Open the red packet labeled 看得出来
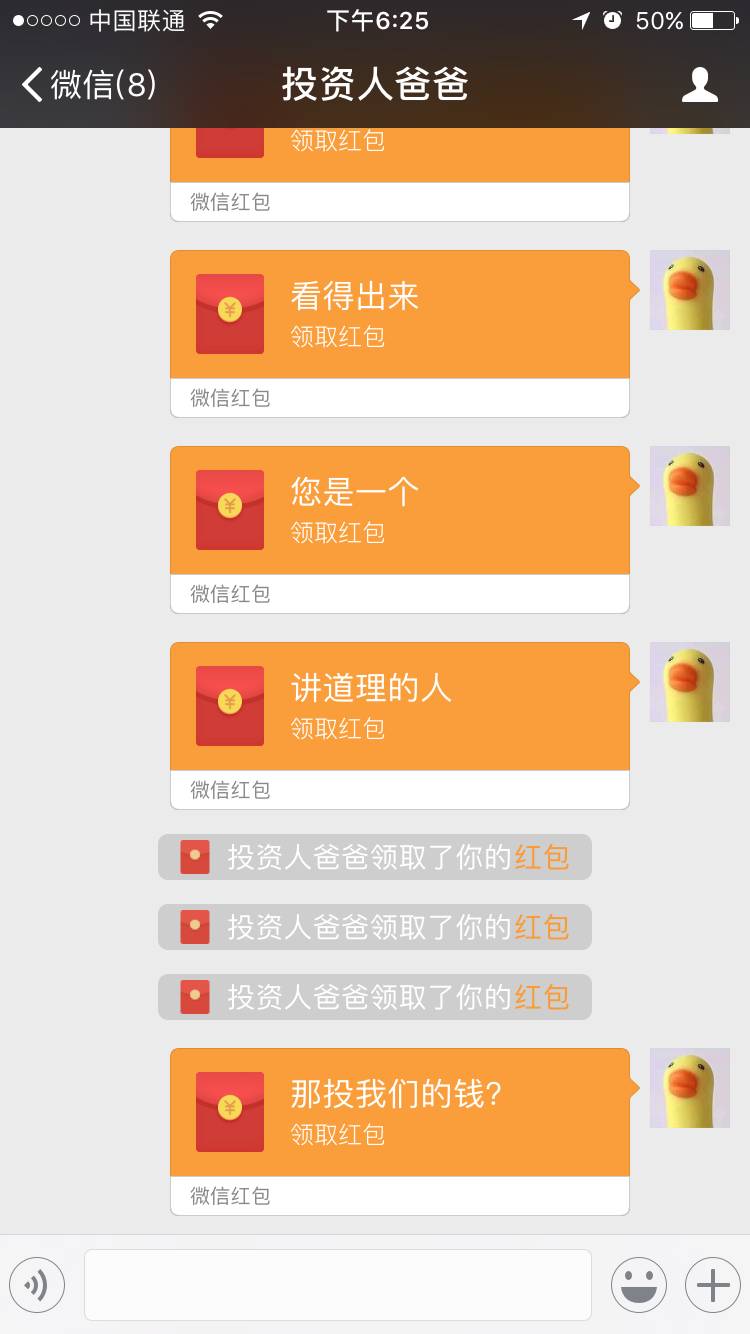 click(x=399, y=315)
